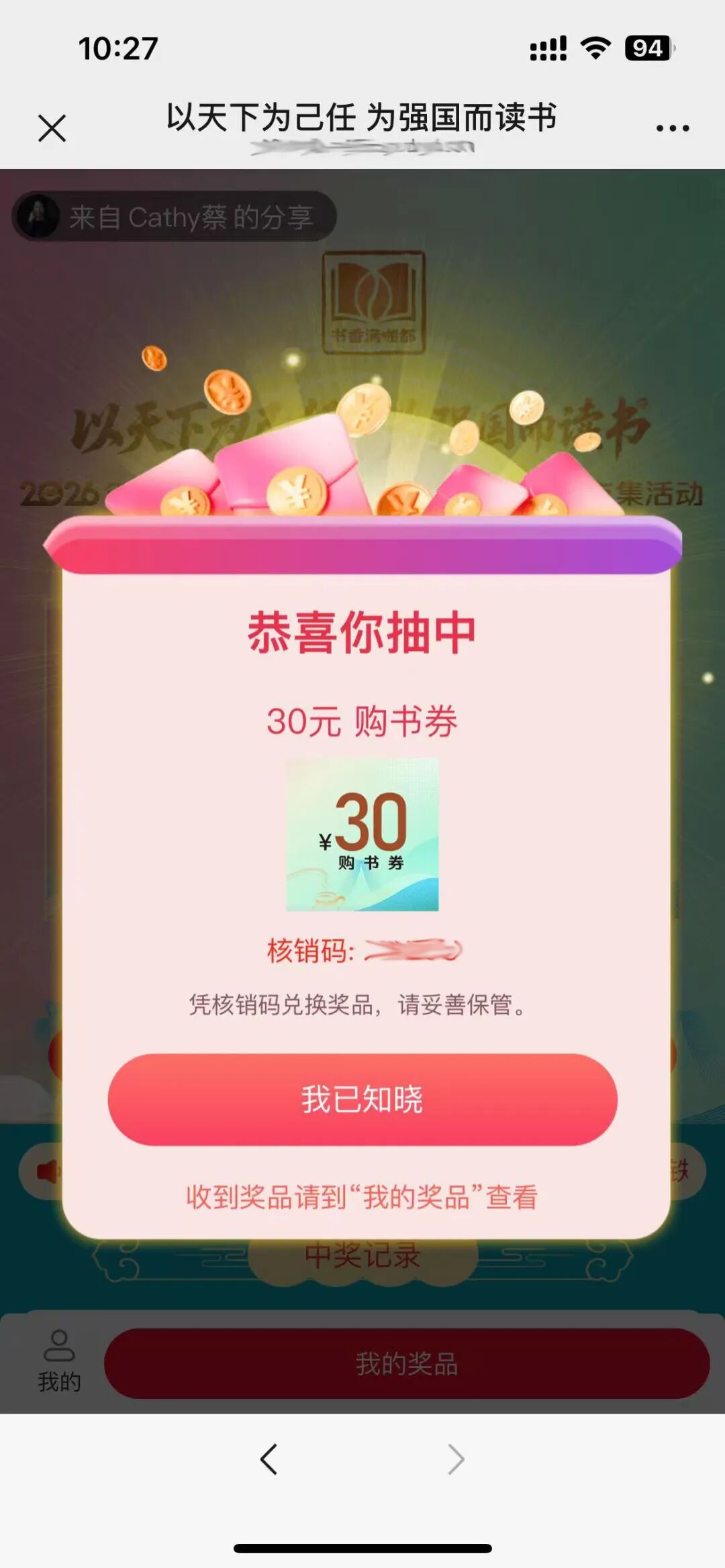Image resolution: width=725 pixels, height=1568 pixels.
Task: Close the webpage with the X icon
Action: [52, 127]
